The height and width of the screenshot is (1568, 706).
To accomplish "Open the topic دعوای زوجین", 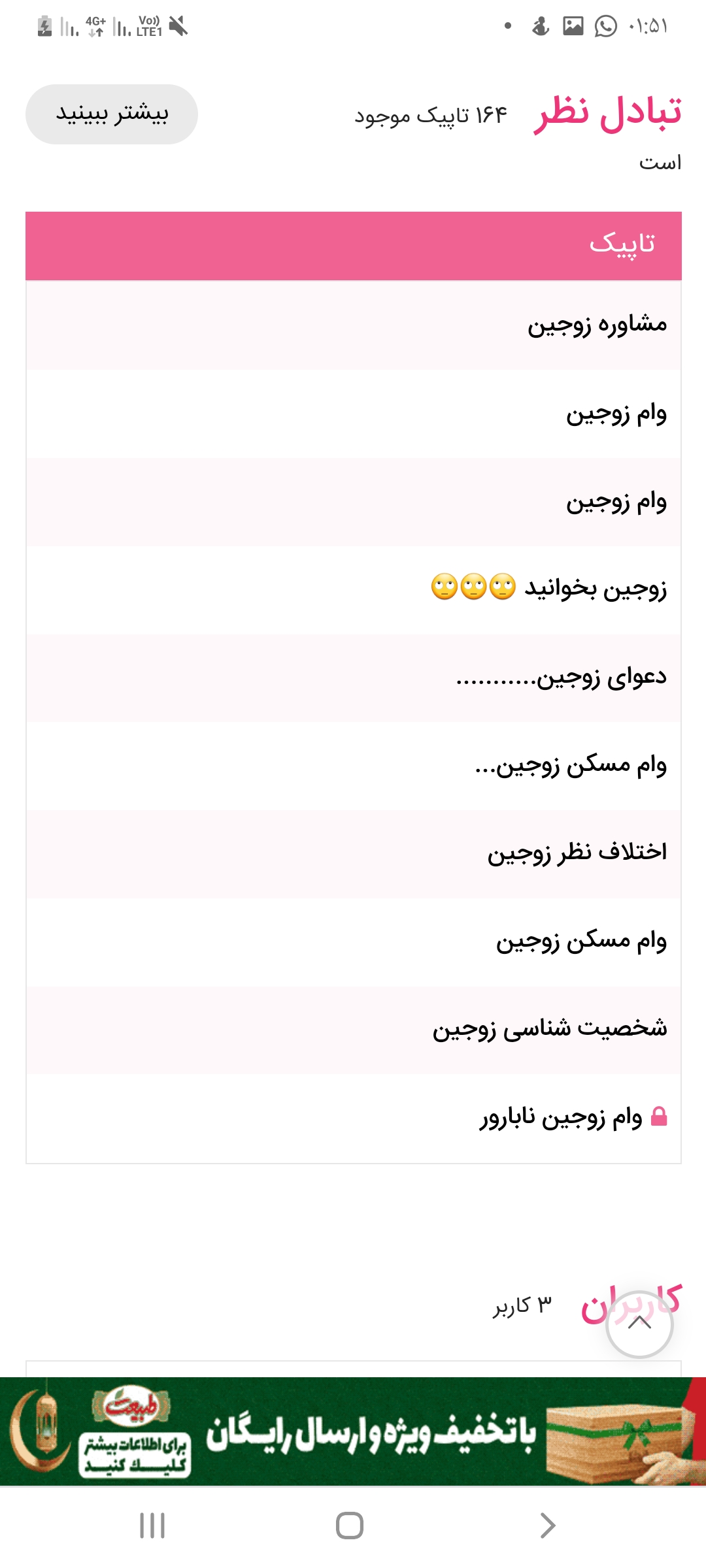I will click(x=561, y=677).
